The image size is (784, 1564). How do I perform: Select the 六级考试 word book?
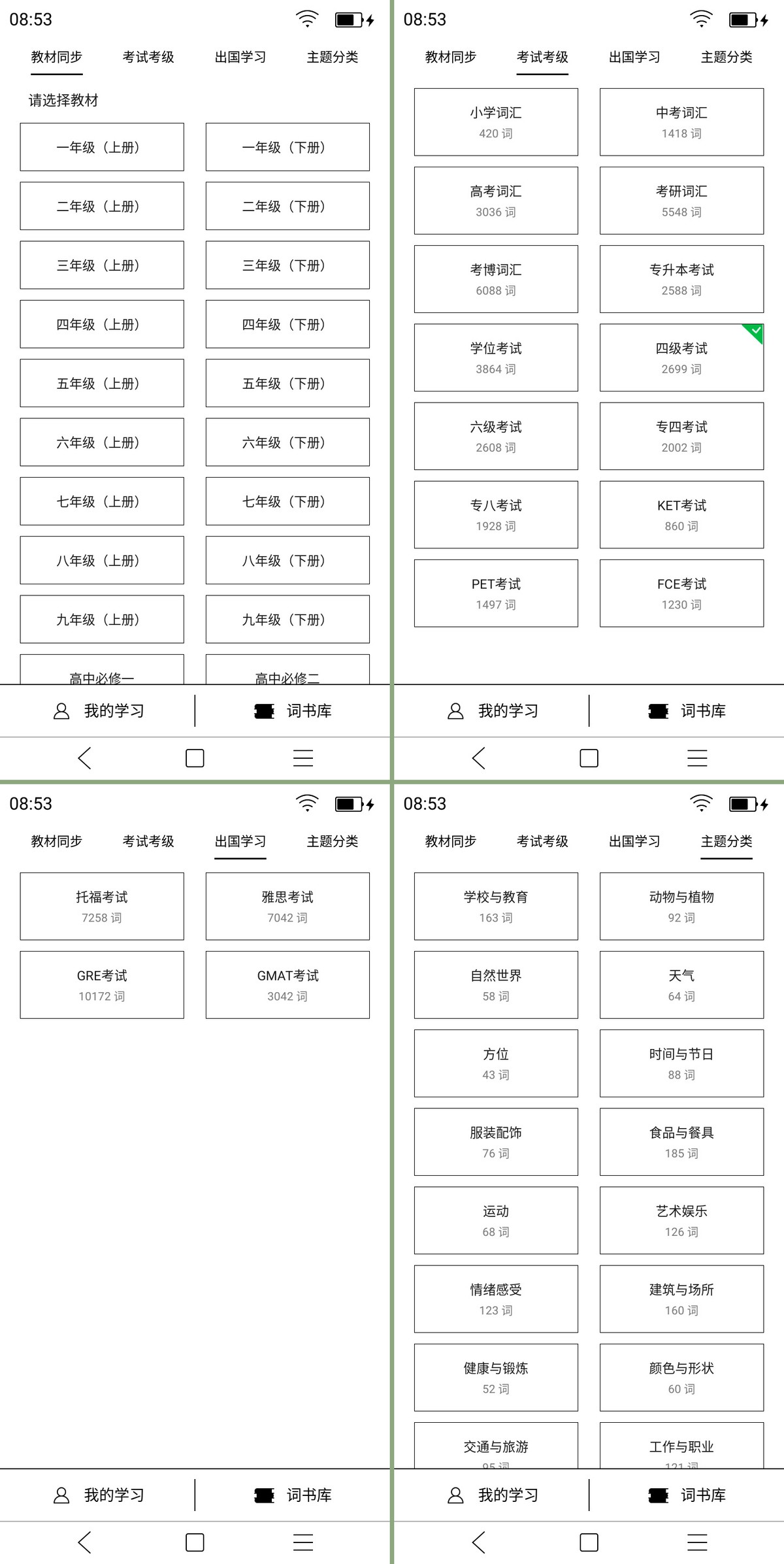[x=495, y=435]
